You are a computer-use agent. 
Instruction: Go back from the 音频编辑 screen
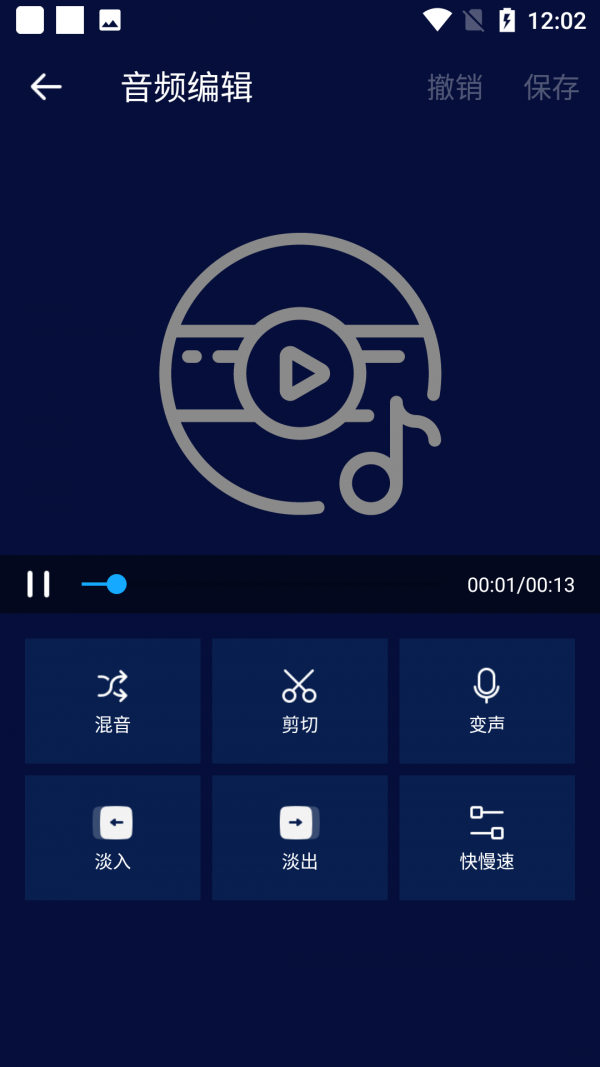46,87
